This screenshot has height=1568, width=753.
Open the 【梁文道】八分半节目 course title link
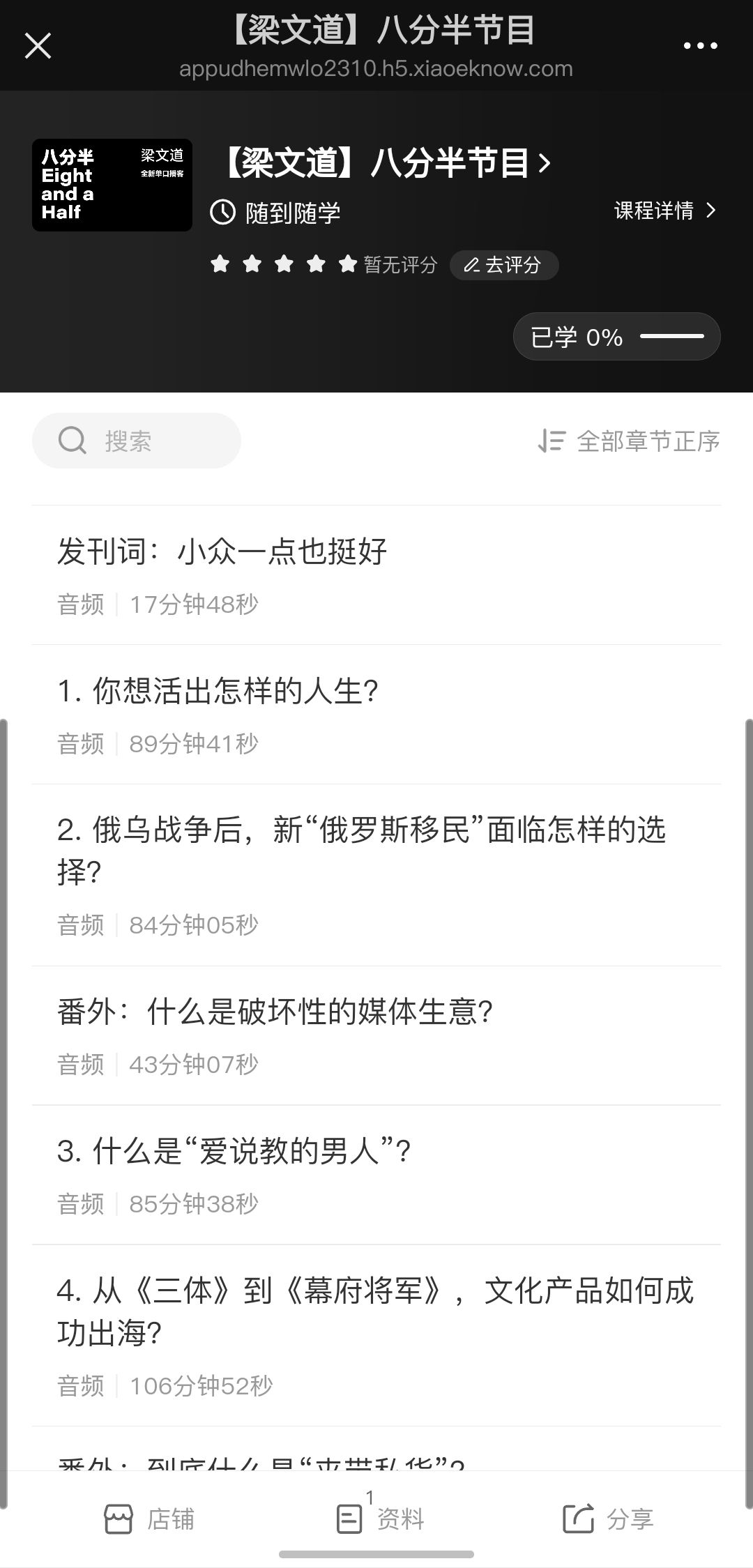386,163
